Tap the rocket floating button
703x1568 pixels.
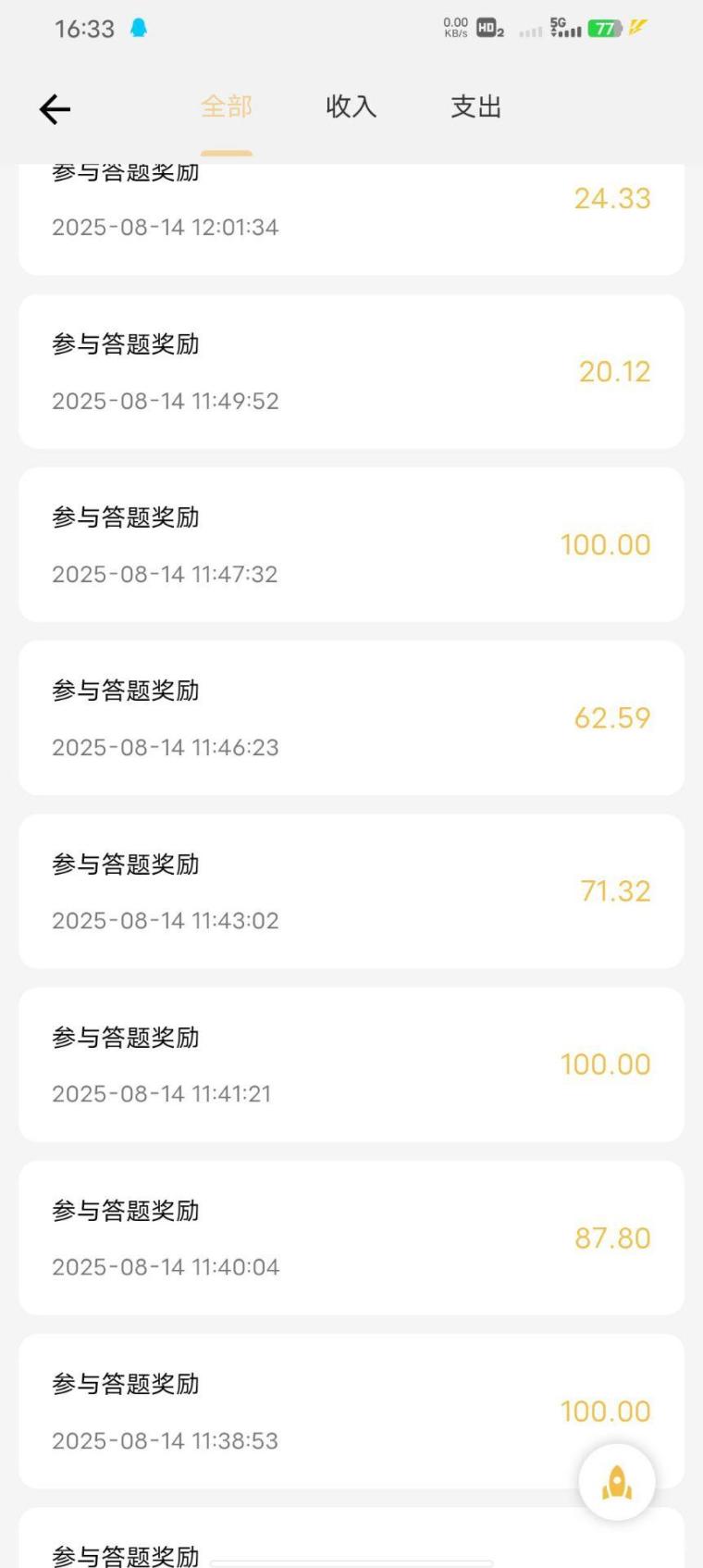click(617, 1482)
